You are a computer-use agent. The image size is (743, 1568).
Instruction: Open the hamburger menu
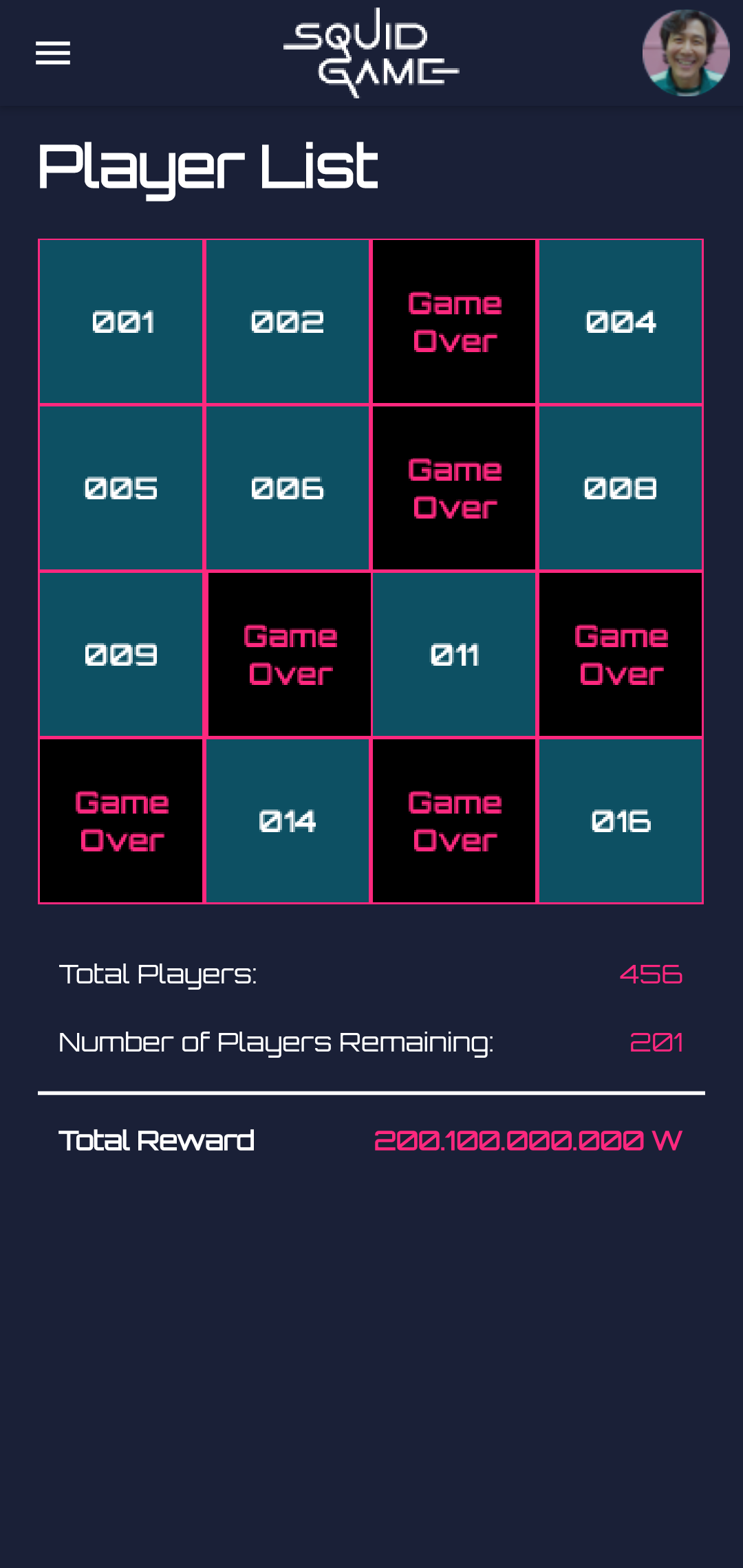pos(53,53)
